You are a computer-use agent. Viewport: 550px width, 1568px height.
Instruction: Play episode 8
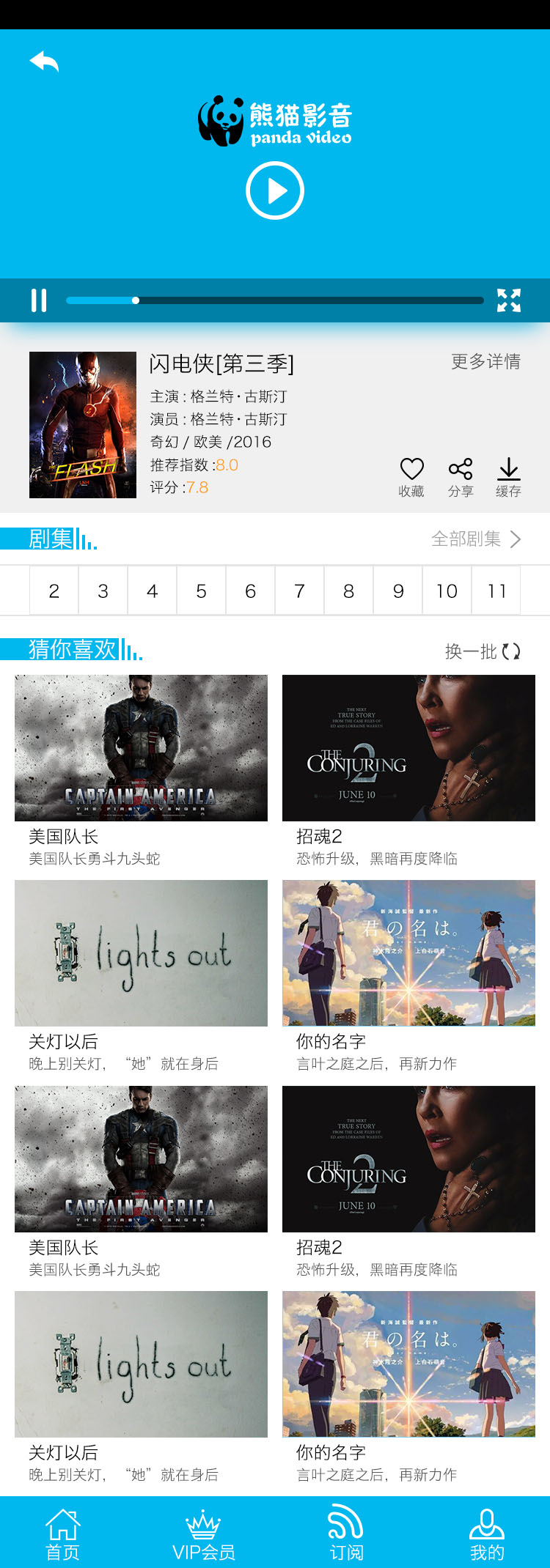pos(349,591)
